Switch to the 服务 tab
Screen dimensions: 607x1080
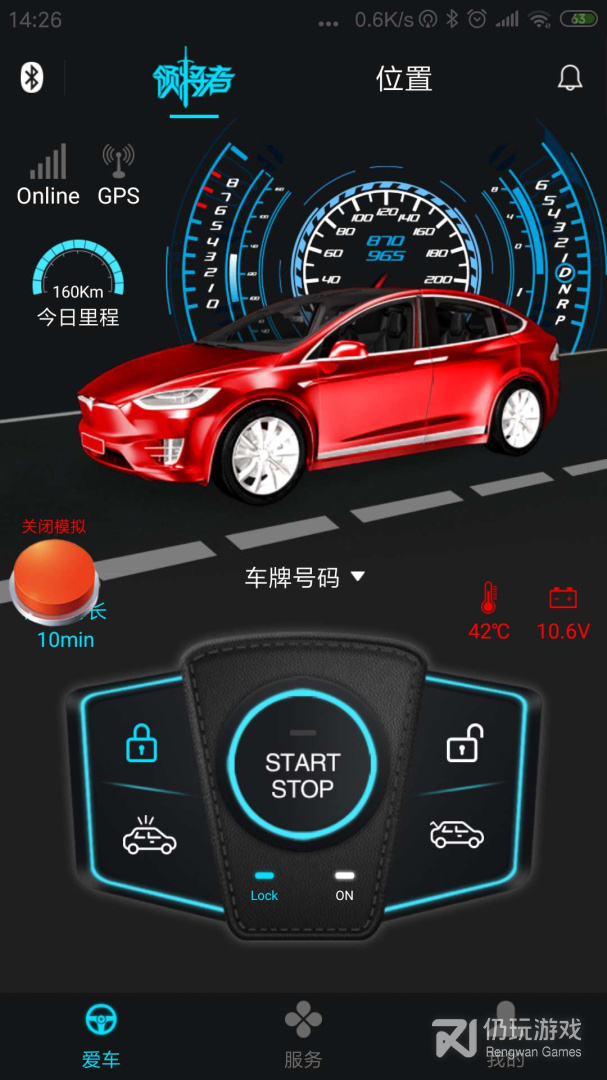[303, 1035]
